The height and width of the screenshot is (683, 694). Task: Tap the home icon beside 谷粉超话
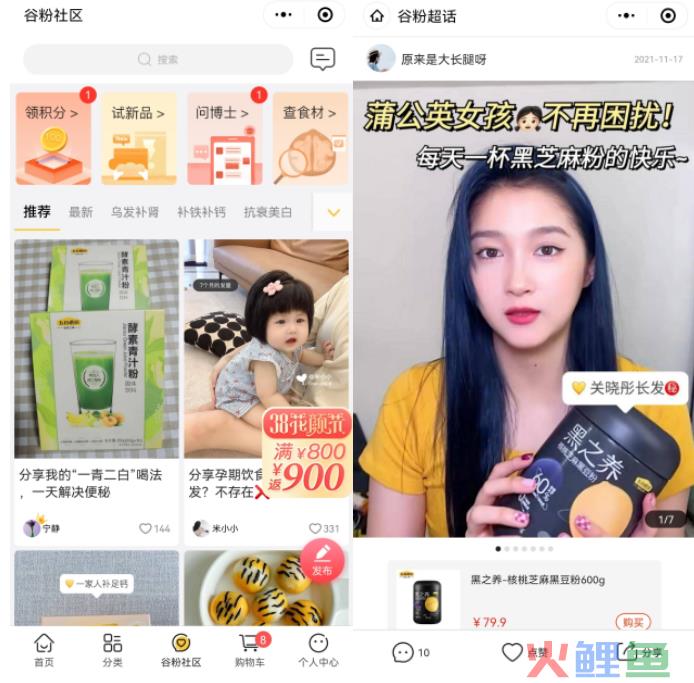(377, 16)
